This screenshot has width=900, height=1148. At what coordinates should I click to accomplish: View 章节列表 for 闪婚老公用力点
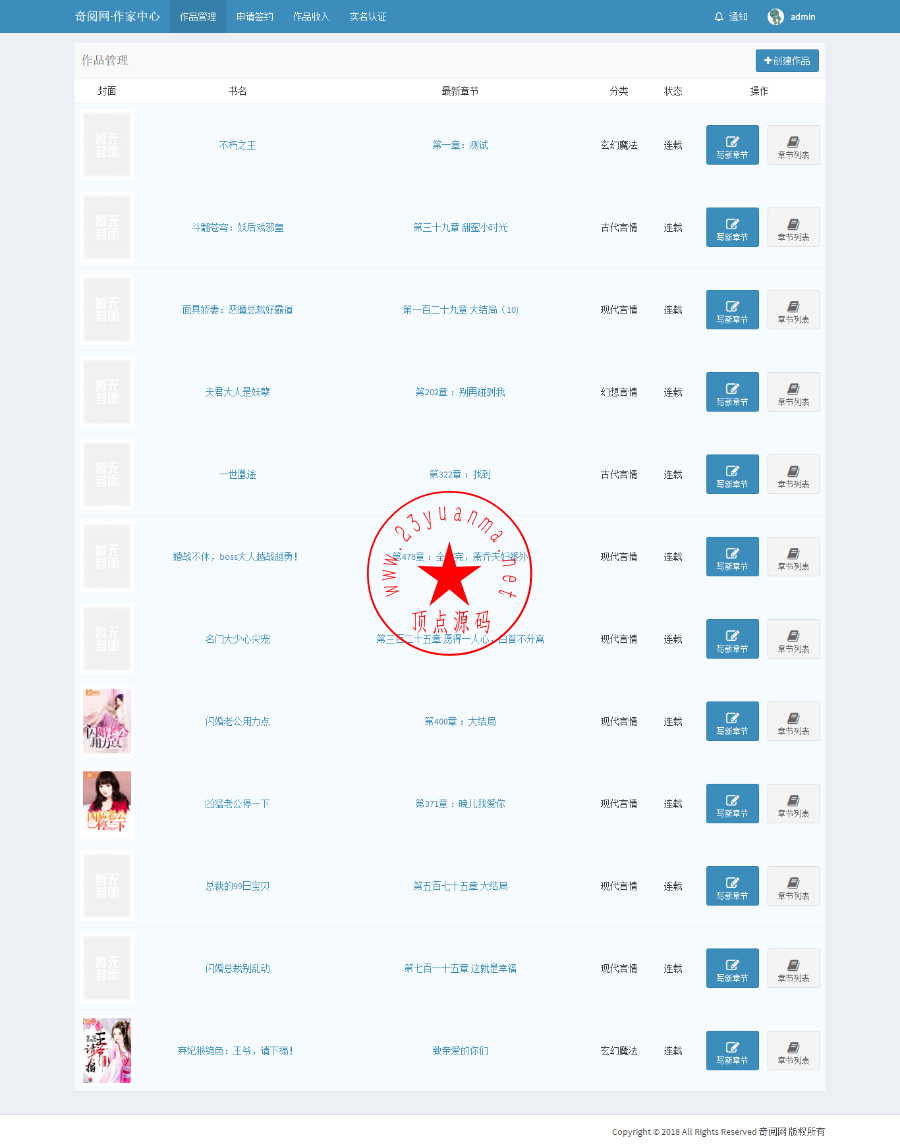click(793, 721)
